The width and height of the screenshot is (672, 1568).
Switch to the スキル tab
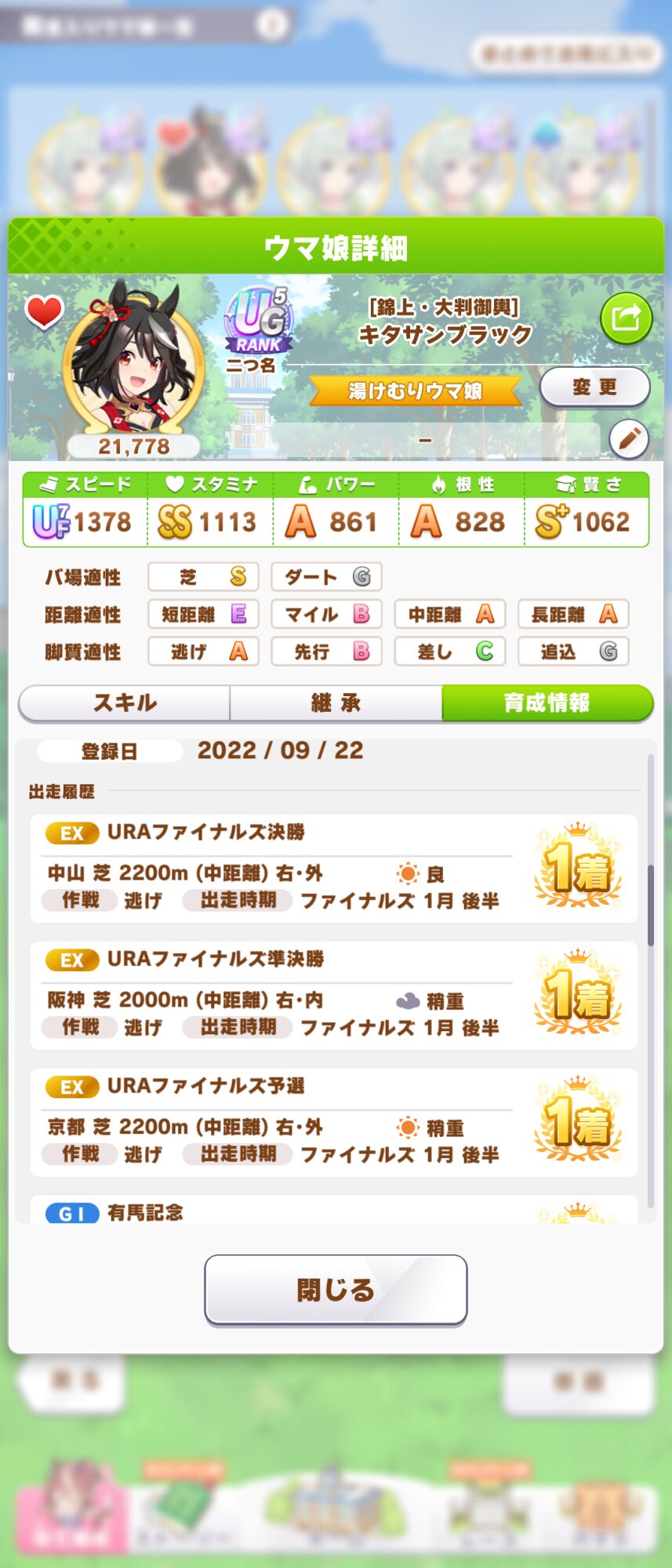point(125,703)
